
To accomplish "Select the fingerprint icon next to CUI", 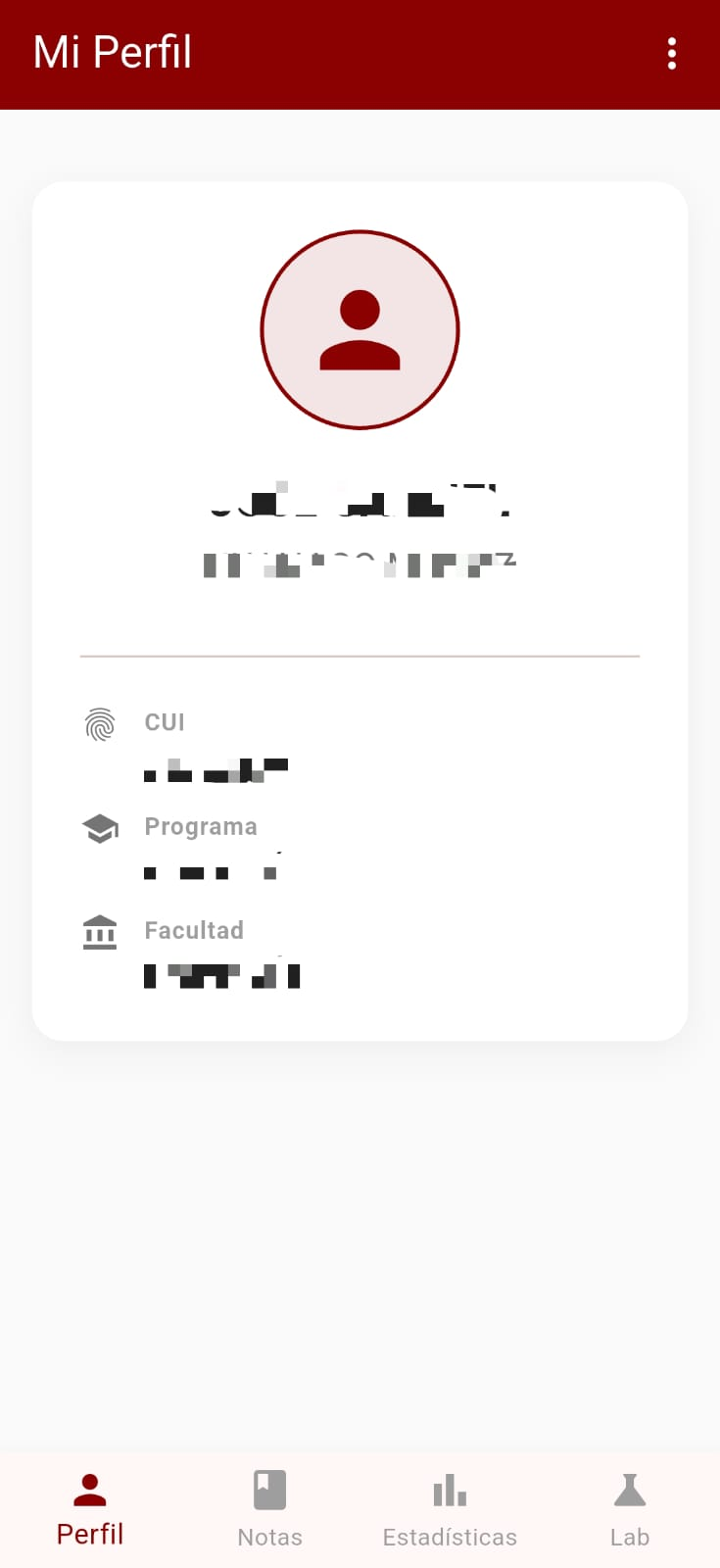I will click(100, 725).
